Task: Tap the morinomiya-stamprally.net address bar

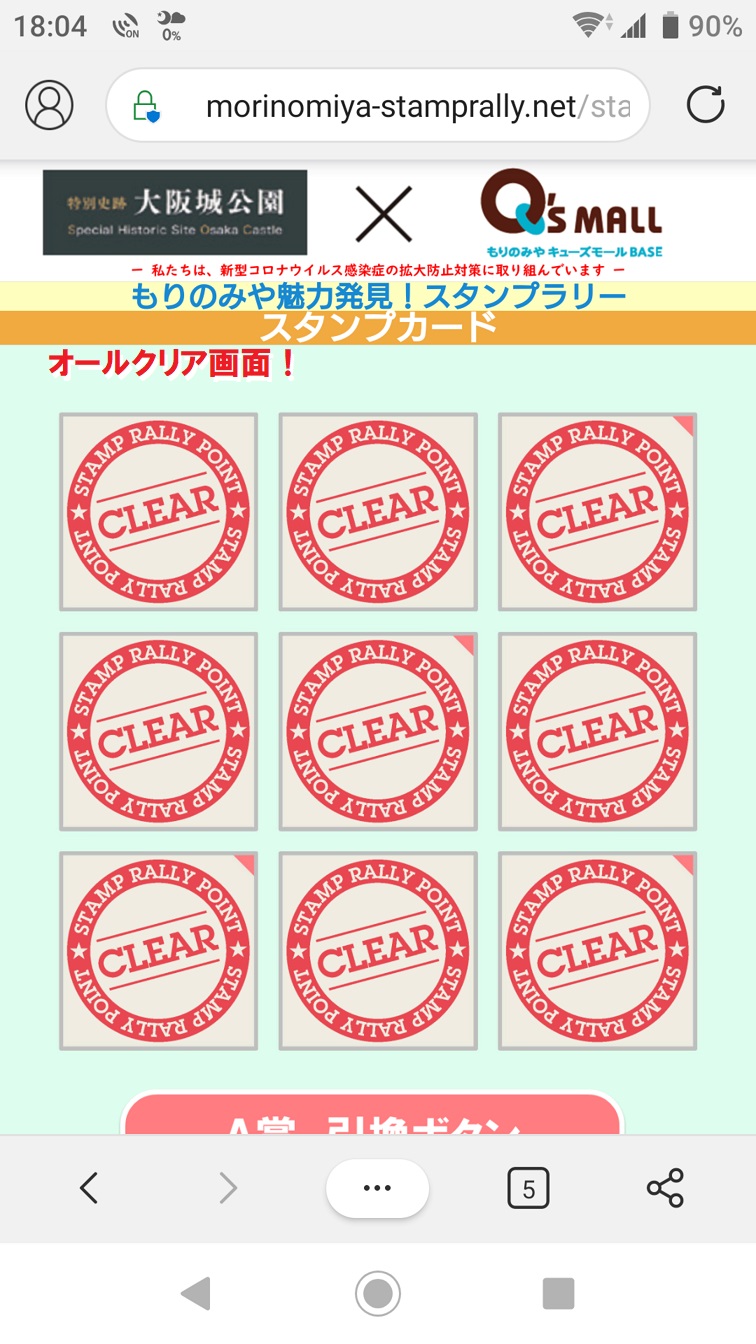Action: (378, 106)
